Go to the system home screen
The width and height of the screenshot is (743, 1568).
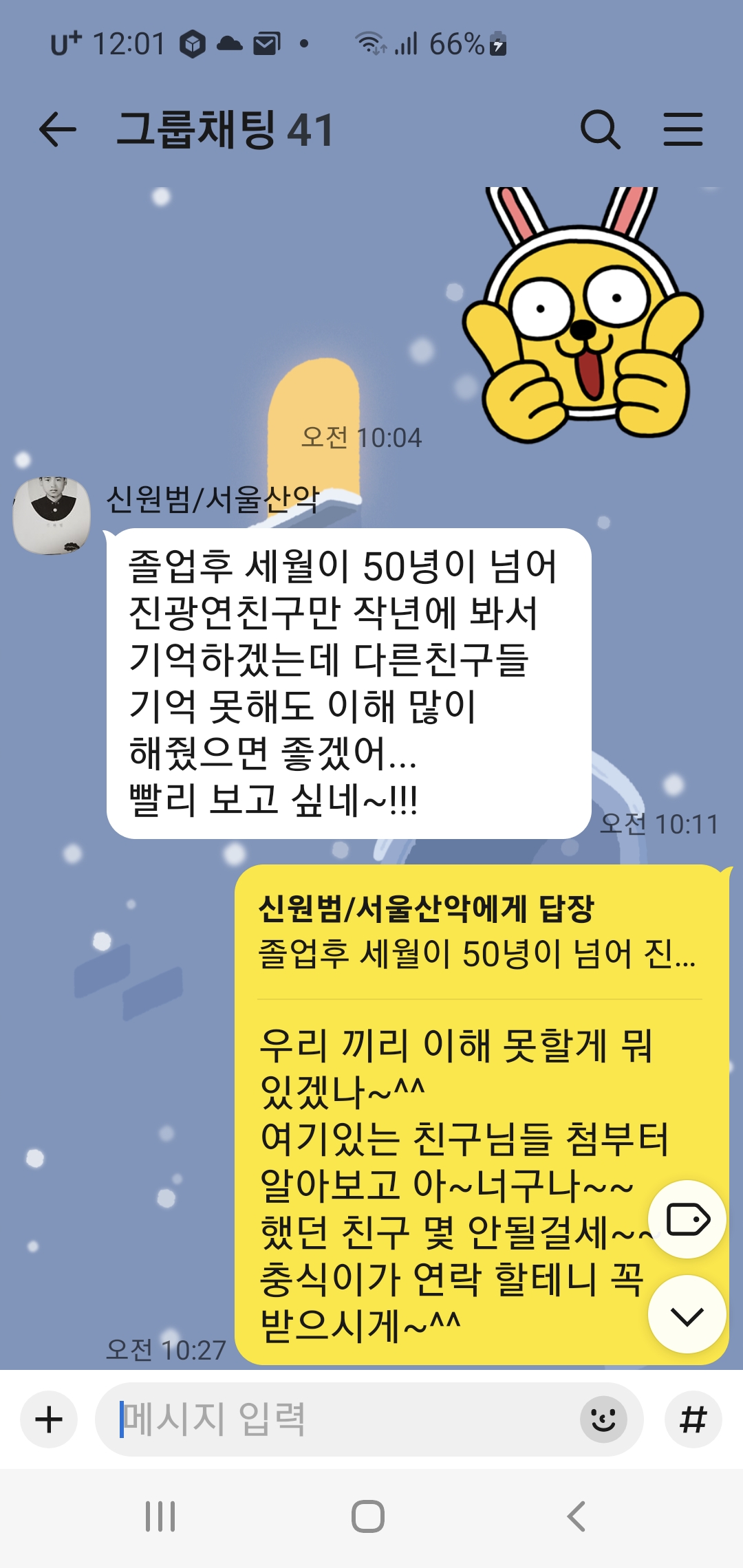coord(368,1516)
